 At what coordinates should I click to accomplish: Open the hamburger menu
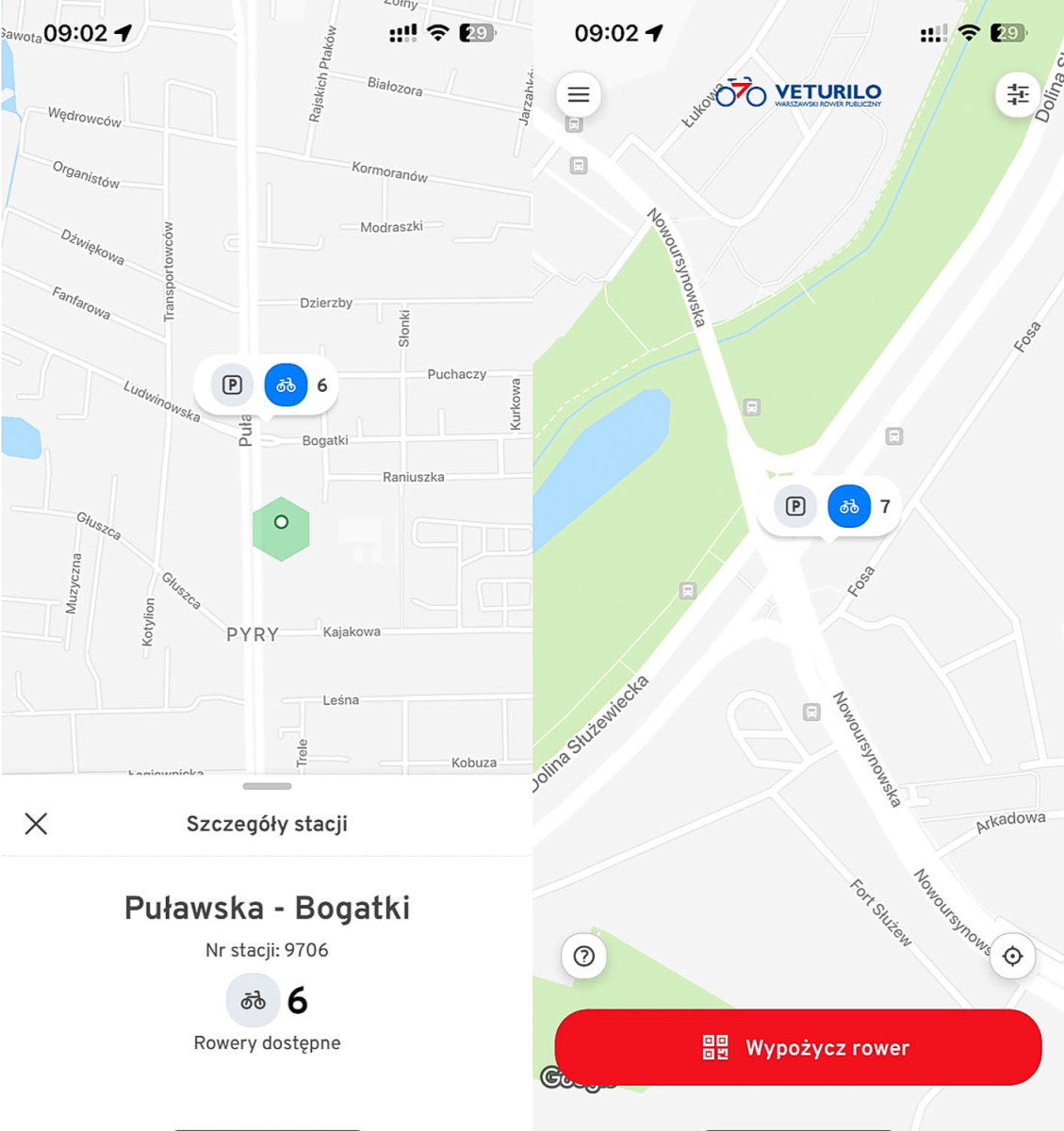click(579, 94)
